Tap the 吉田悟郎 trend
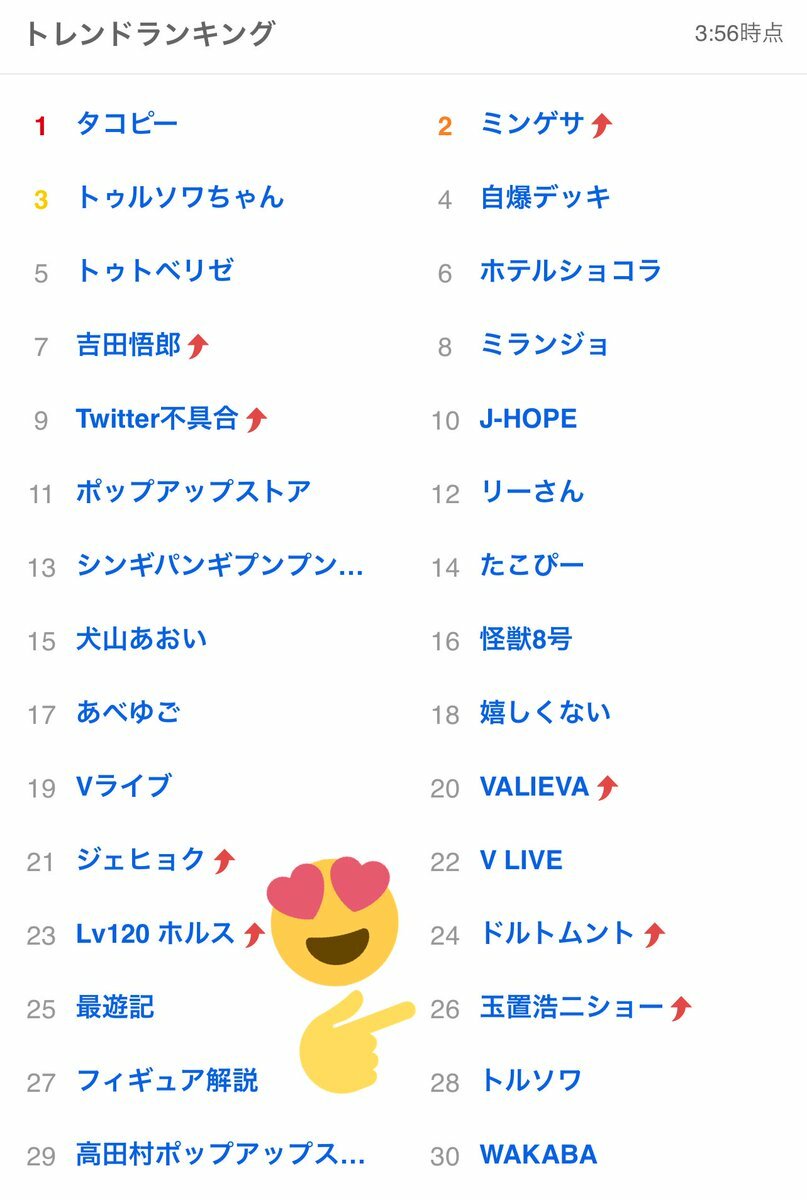Image resolution: width=807 pixels, height=1200 pixels. click(129, 345)
